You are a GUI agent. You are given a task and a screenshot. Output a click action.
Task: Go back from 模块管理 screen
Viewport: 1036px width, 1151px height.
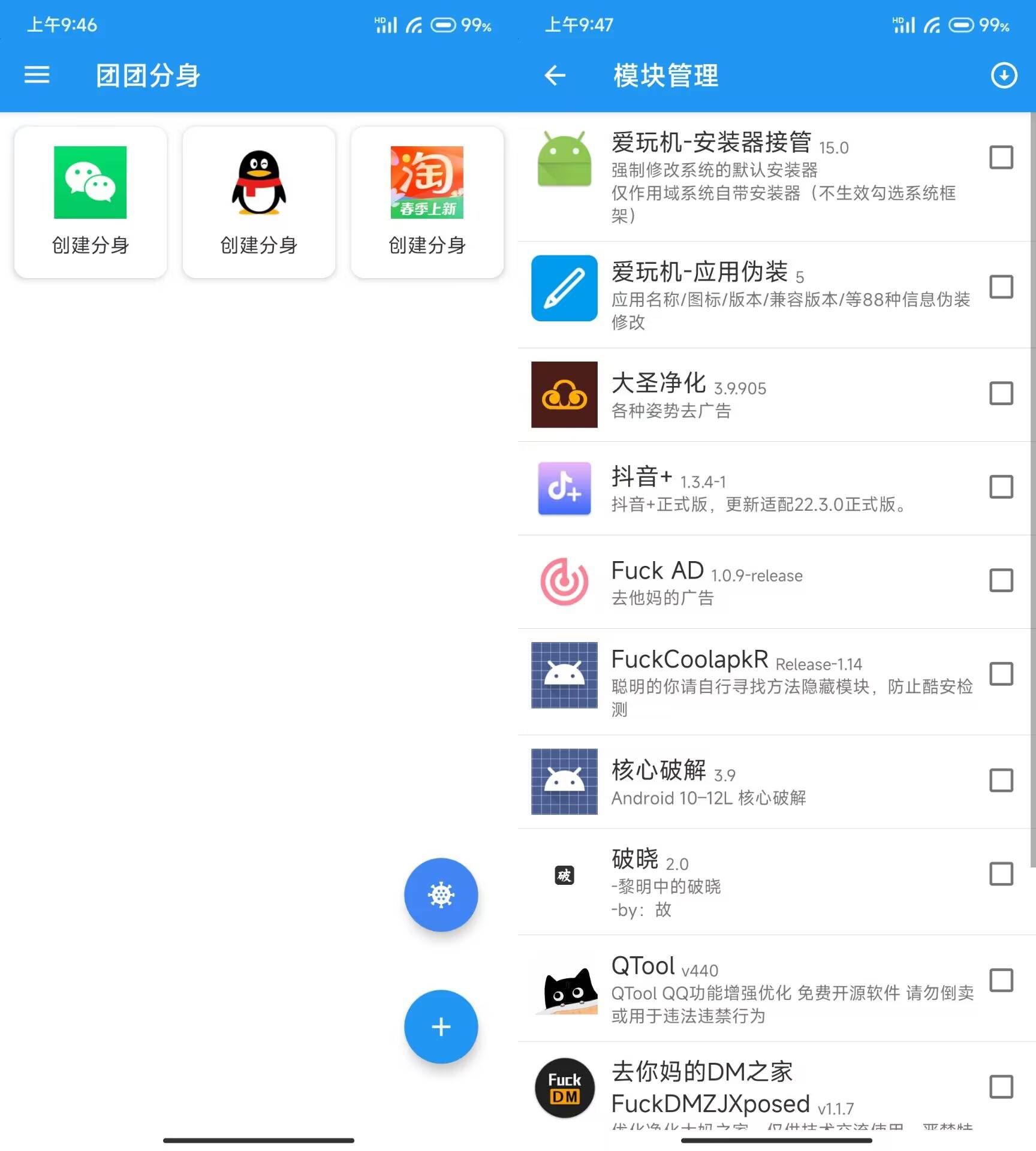[x=555, y=75]
